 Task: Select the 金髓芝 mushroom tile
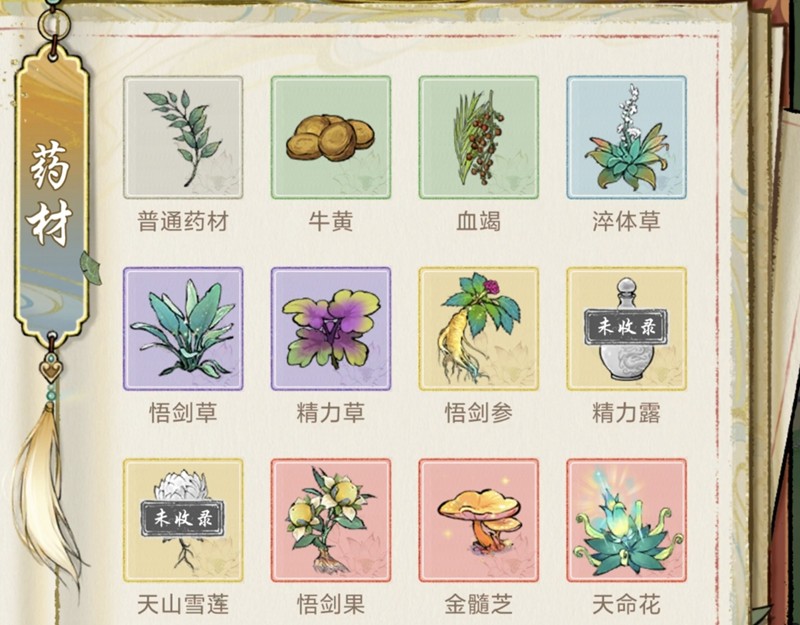479,520
